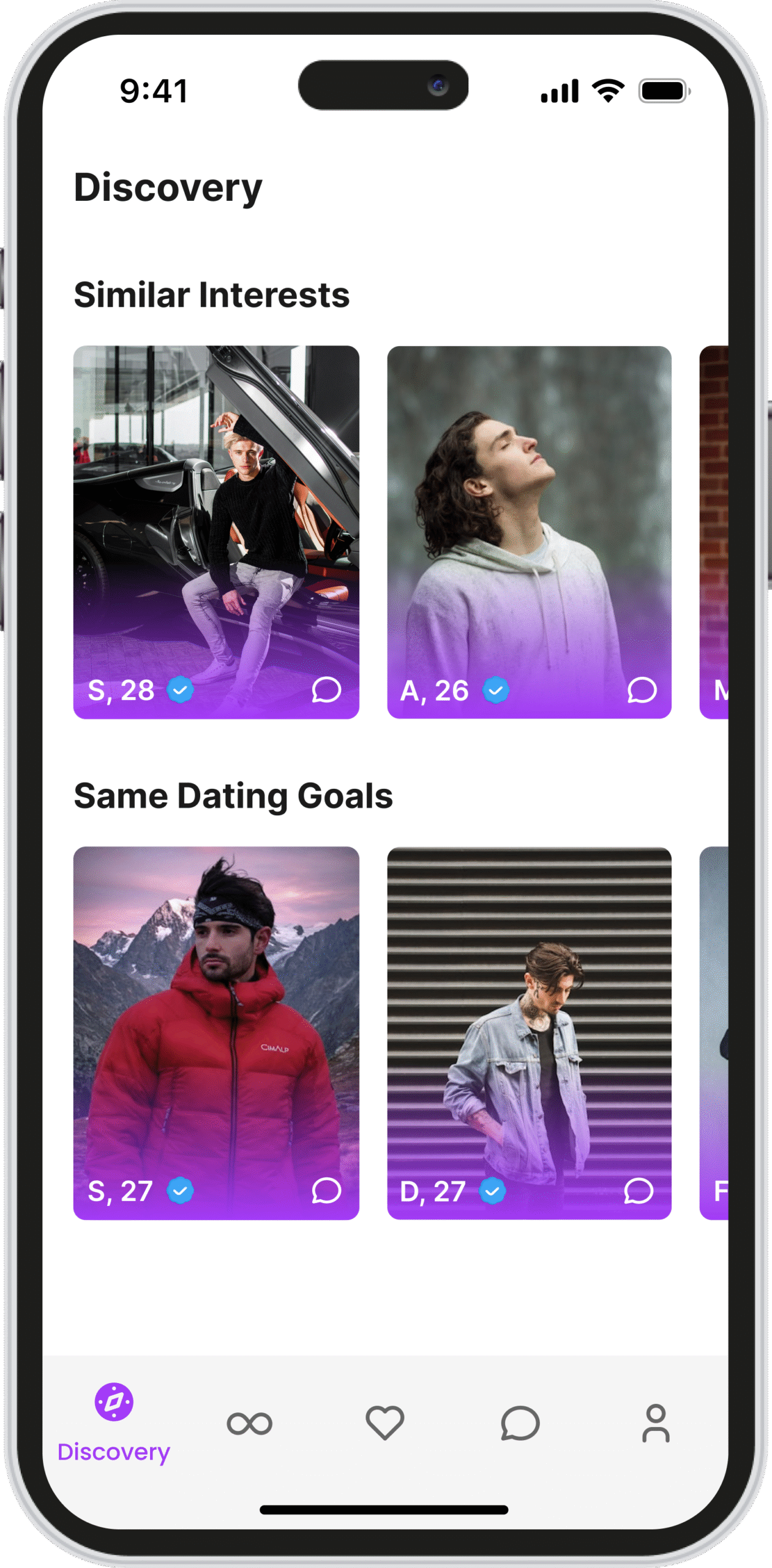This screenshot has height=1568, width=772.
Task: Open the messages tab in bottom bar
Action: coord(520,1422)
